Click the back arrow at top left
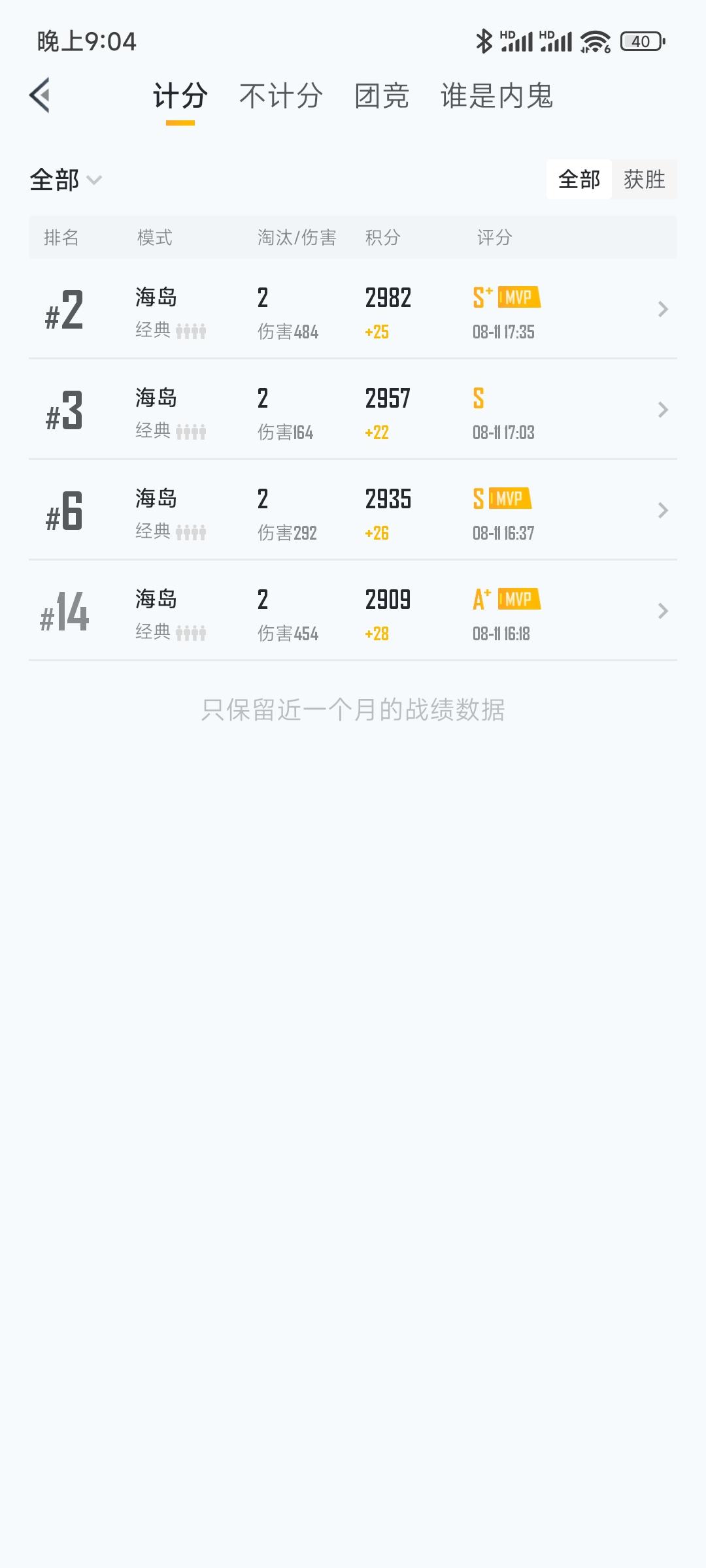Viewport: 706px width, 1568px height. coord(41,96)
